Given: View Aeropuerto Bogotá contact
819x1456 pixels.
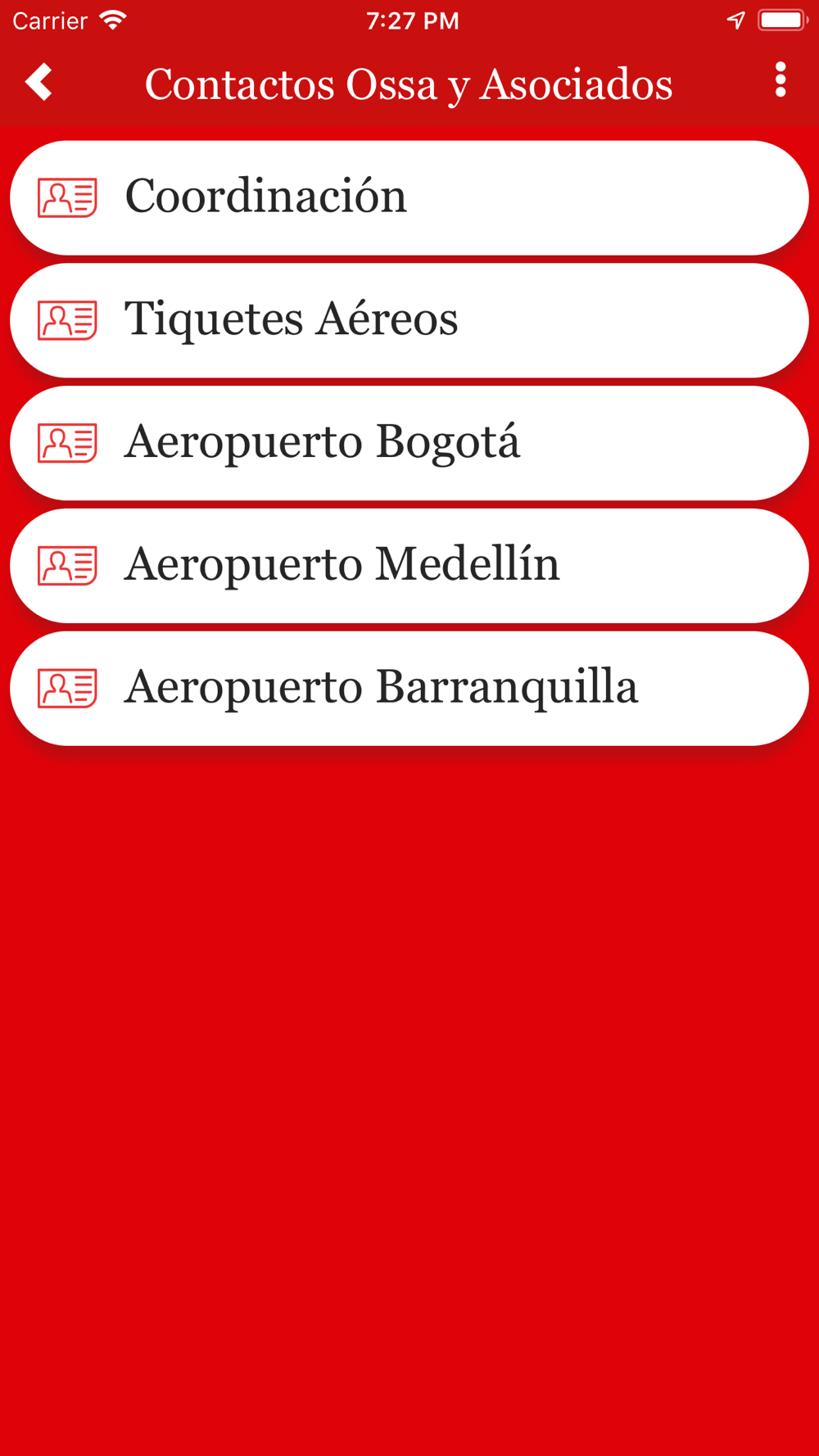Looking at the screenshot, I should [x=409, y=443].
